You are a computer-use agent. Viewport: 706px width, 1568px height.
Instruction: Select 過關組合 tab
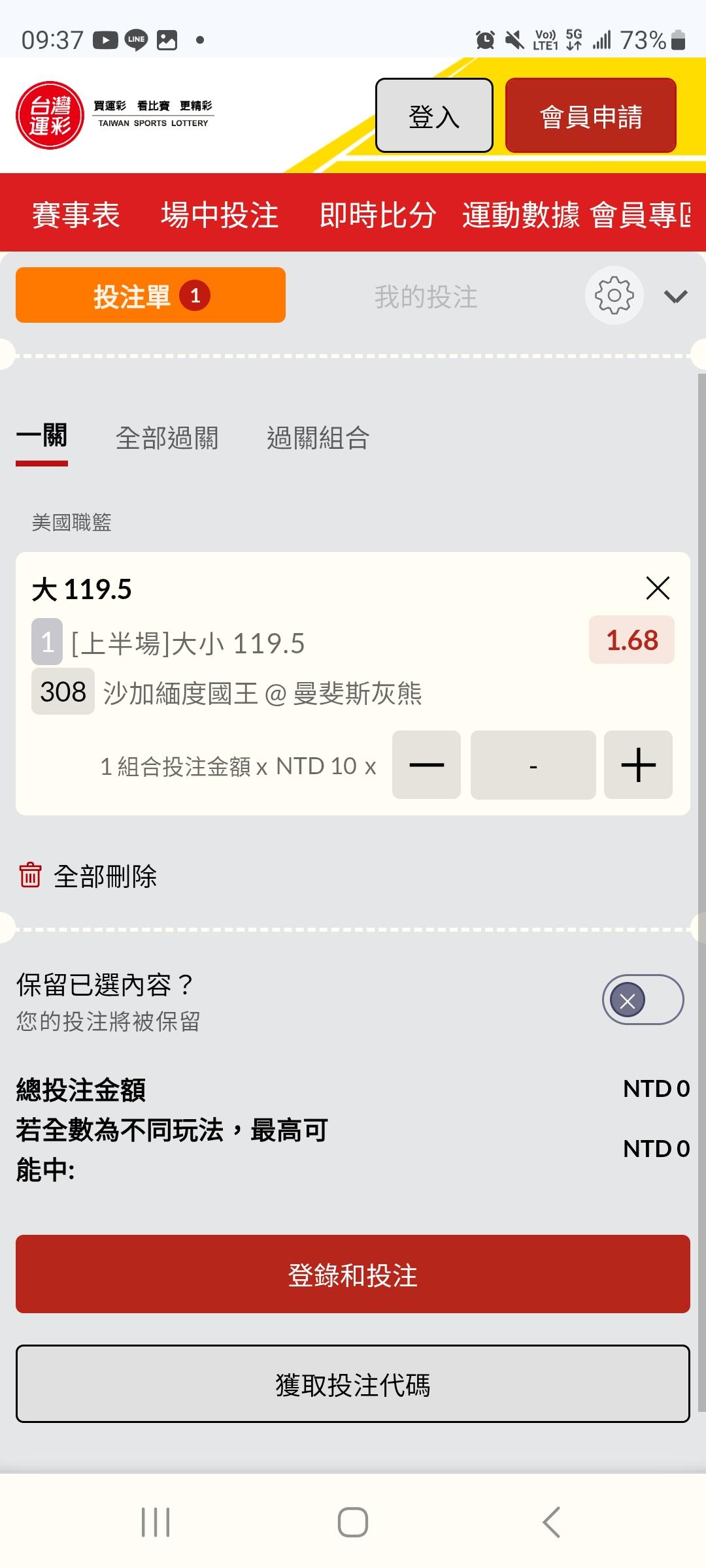point(318,438)
